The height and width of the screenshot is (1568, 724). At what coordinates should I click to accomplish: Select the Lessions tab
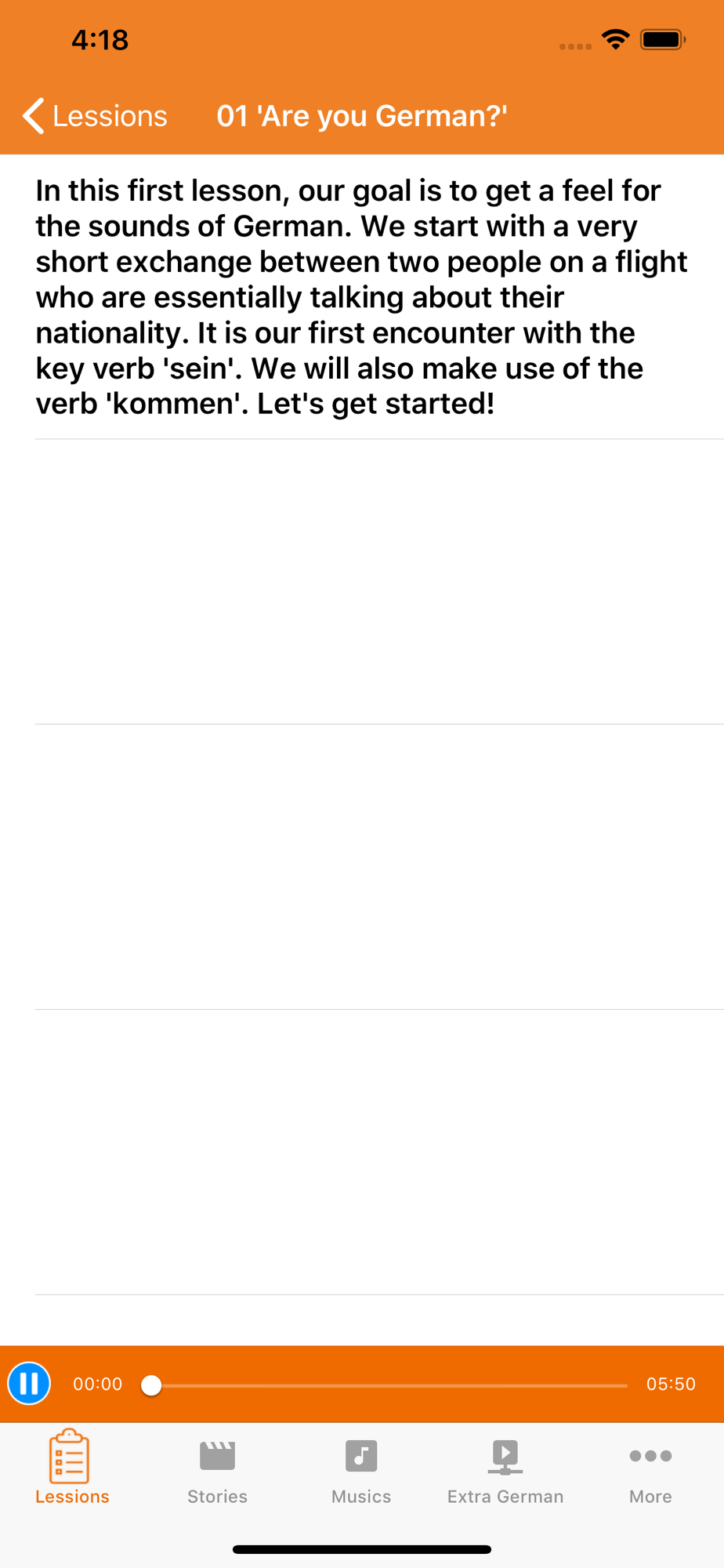tap(72, 1468)
